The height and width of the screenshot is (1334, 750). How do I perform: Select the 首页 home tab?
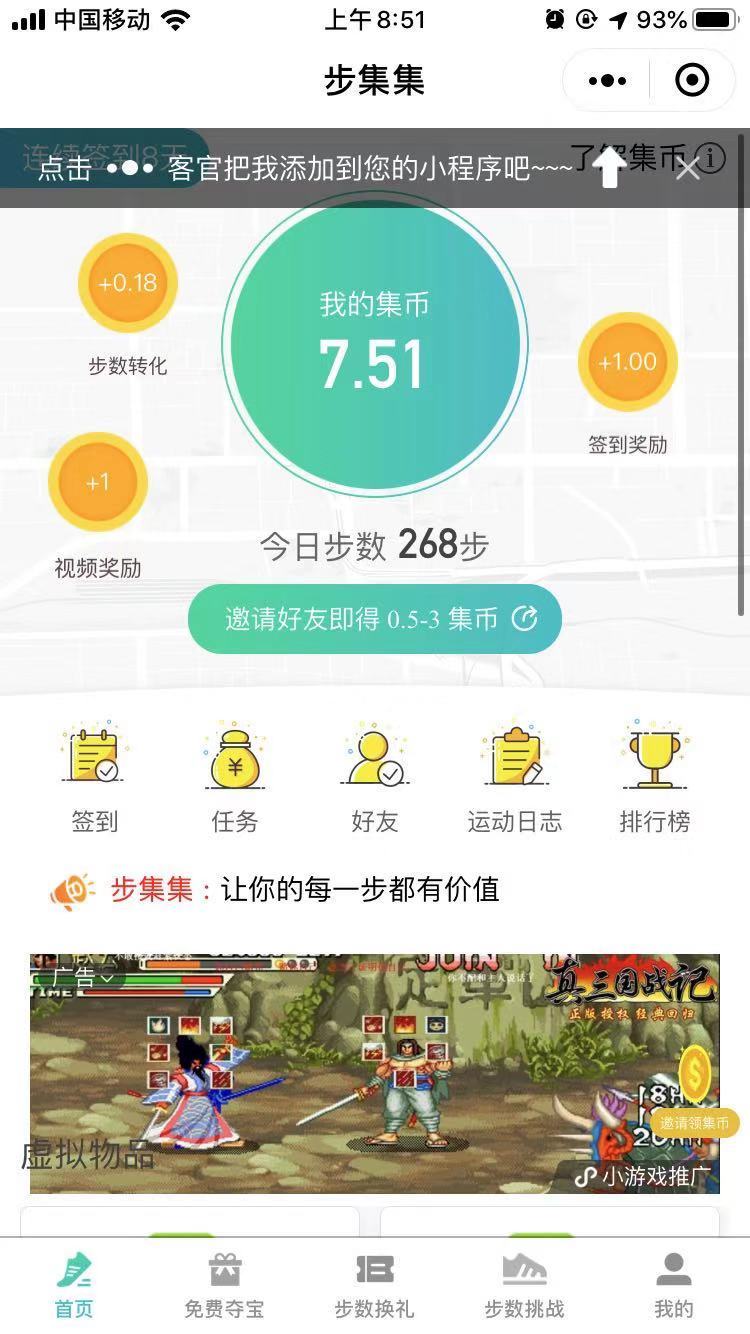tap(74, 1287)
